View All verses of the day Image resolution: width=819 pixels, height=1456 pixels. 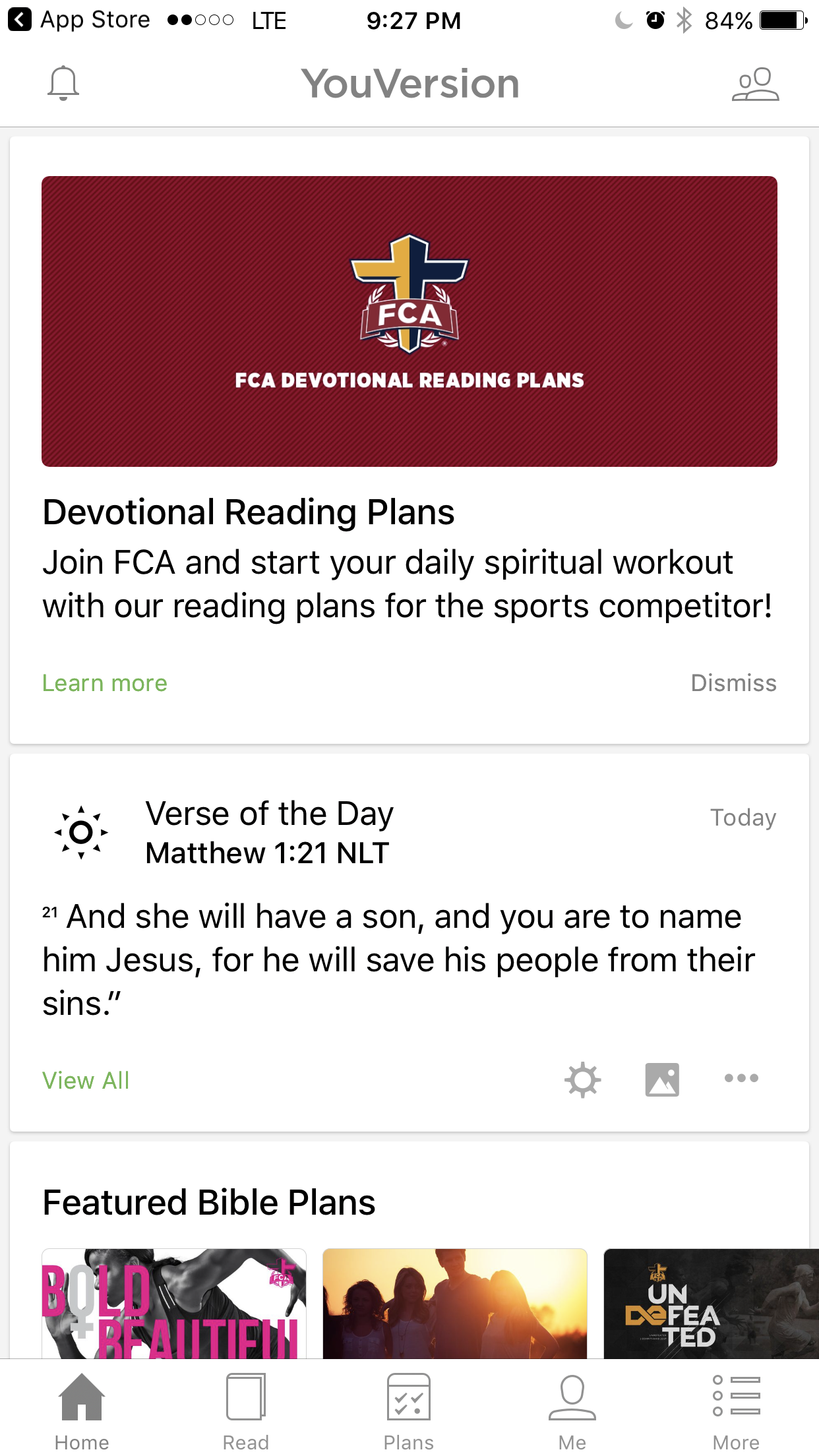[86, 1079]
